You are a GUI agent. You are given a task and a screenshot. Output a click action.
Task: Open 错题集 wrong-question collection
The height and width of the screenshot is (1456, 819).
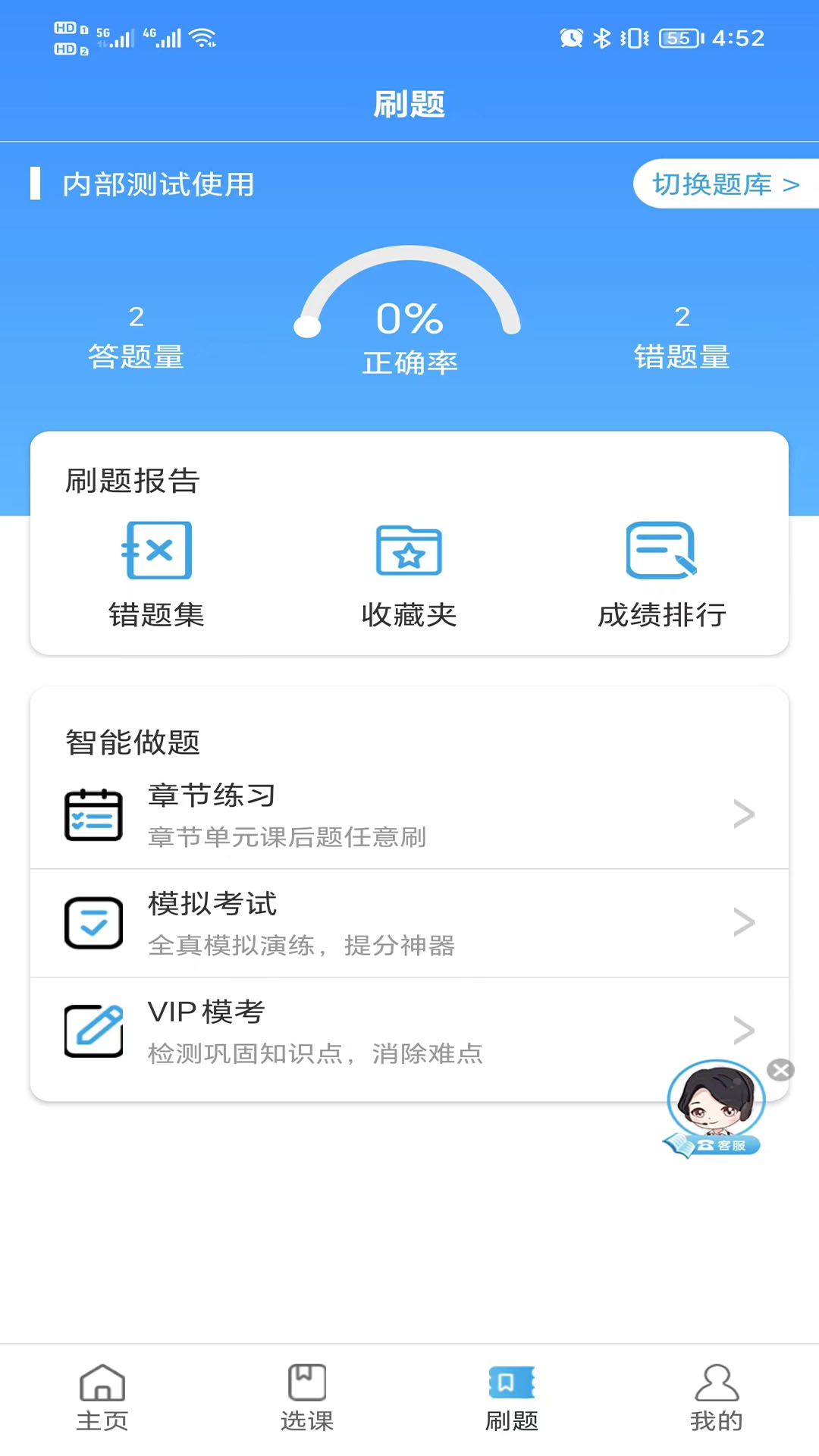pos(156,574)
